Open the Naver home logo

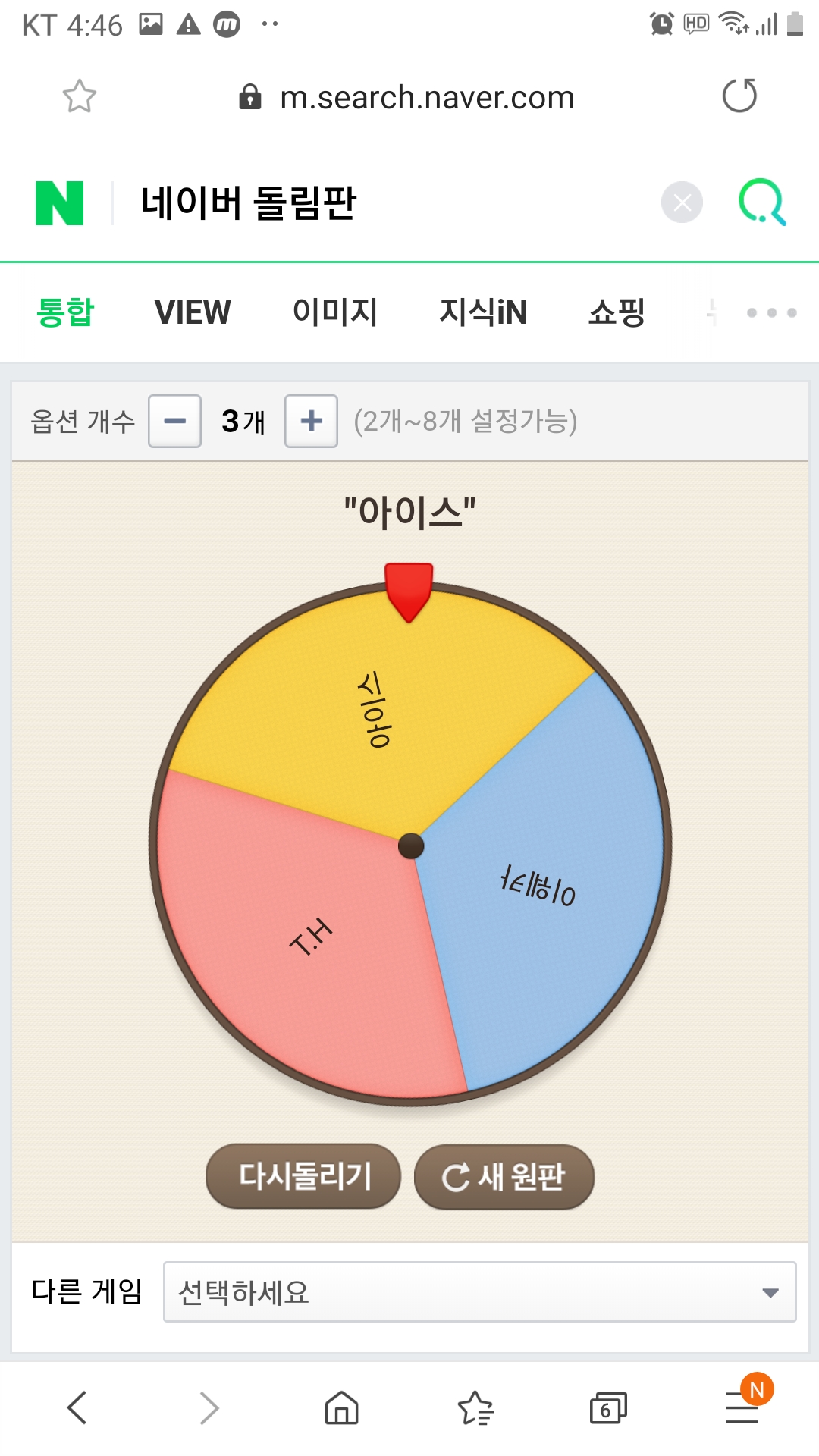(60, 203)
